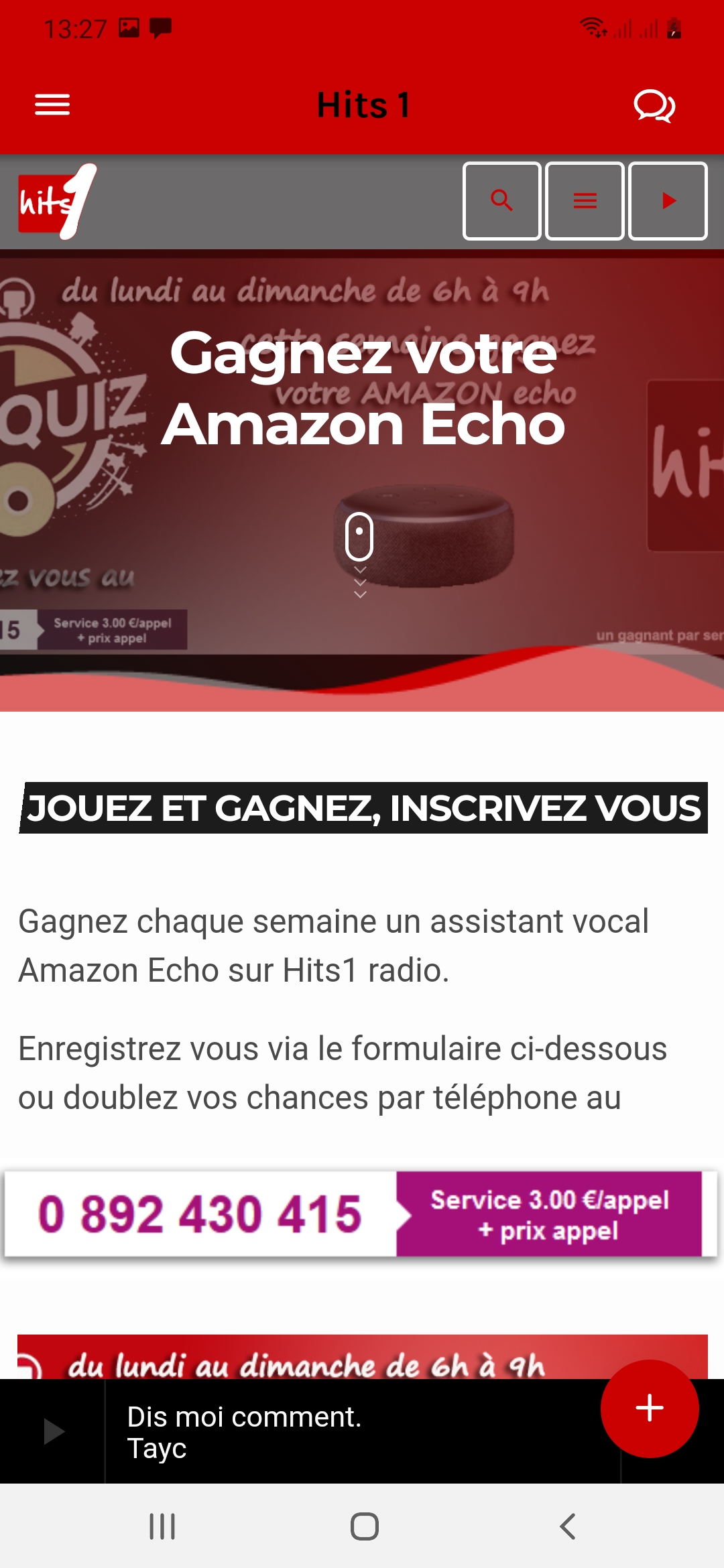
Task: Tap the red search magnifier button
Action: [502, 201]
